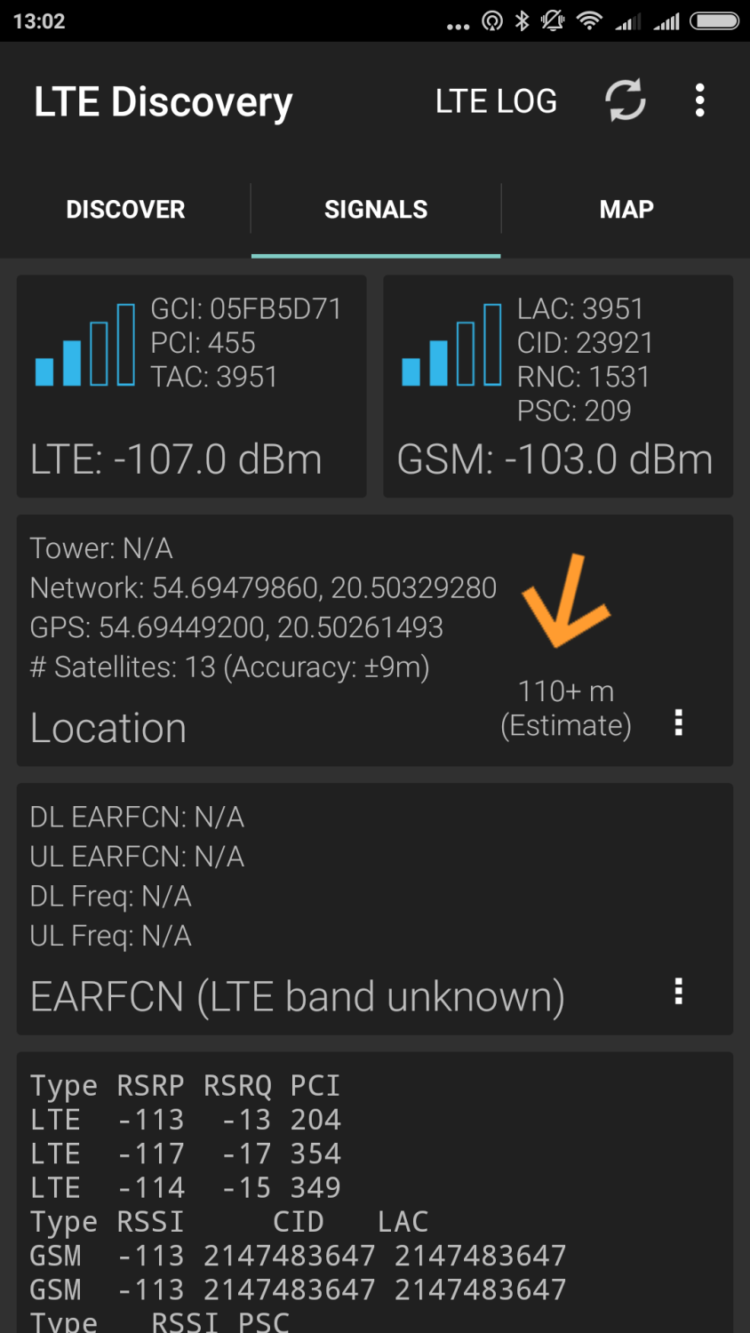Open the top overflow menu

click(x=700, y=100)
